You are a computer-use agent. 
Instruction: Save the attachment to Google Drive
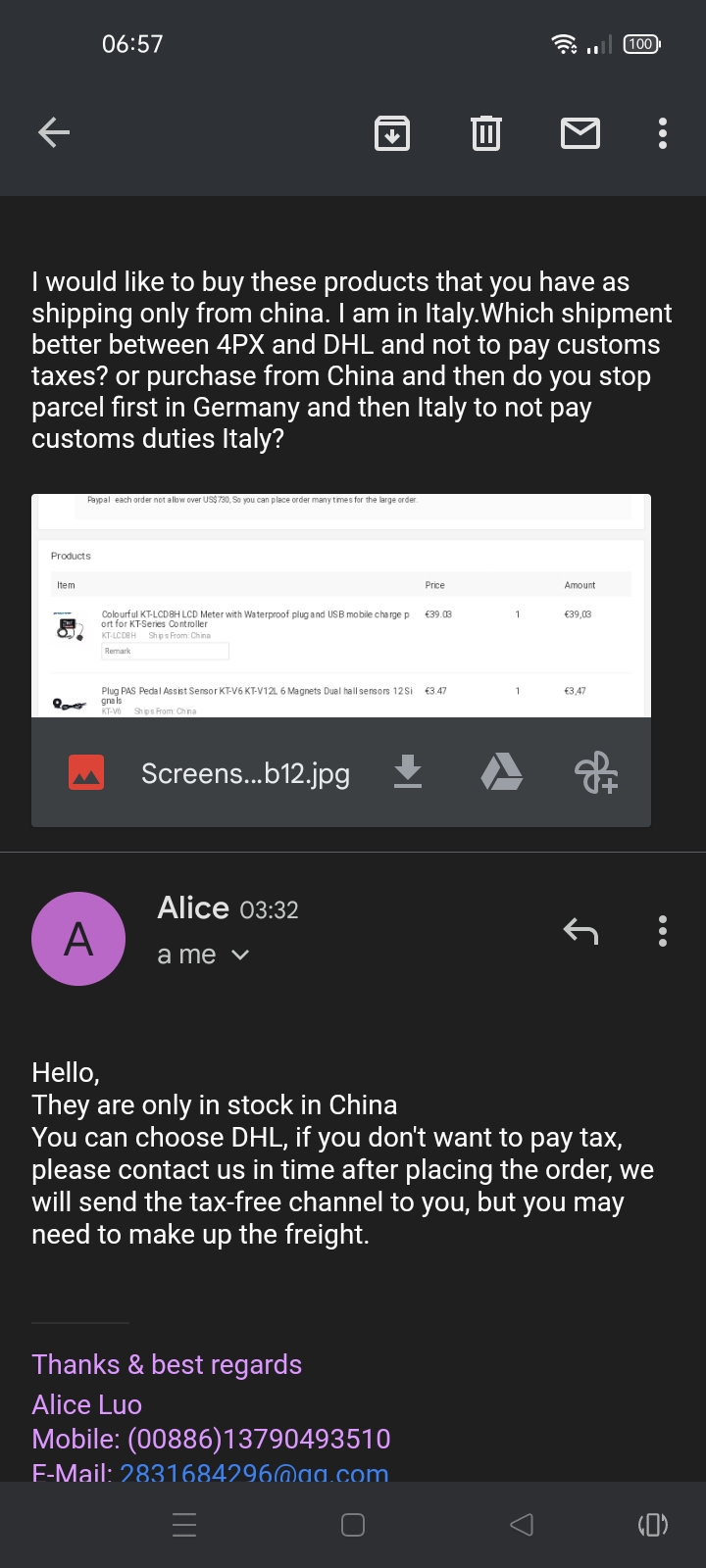point(501,772)
